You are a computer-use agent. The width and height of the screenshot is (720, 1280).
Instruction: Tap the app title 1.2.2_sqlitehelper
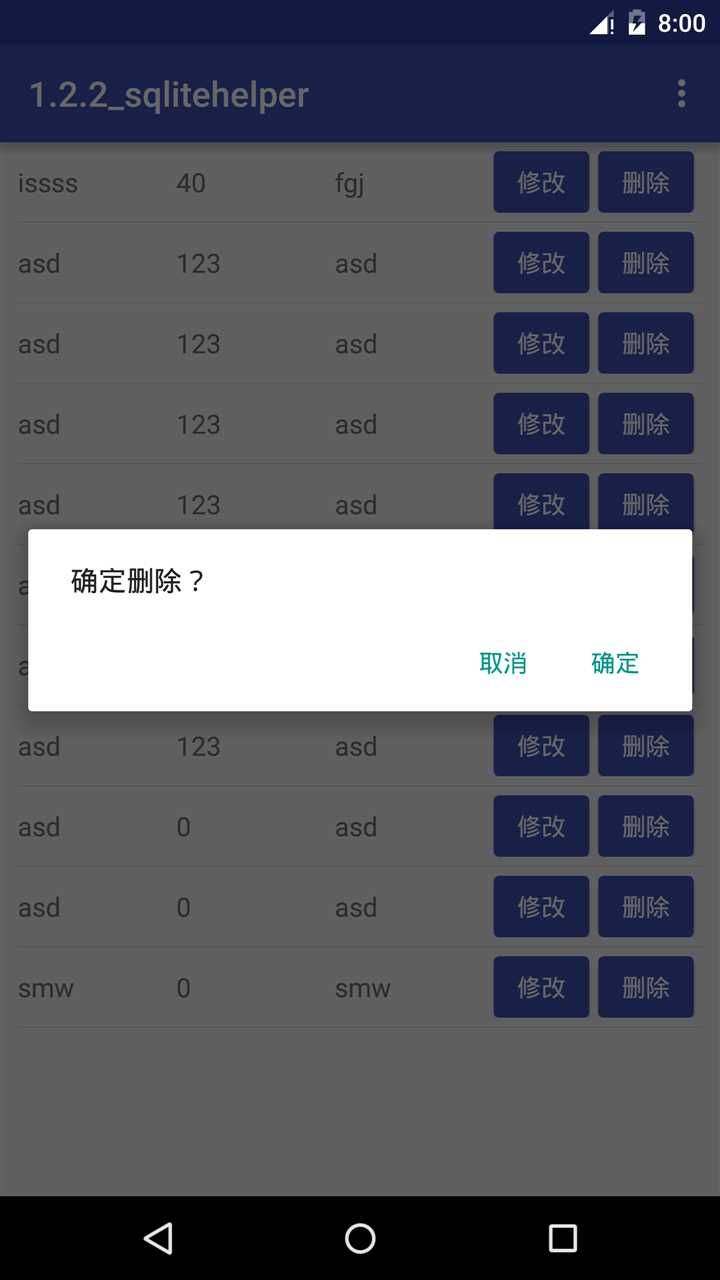[x=169, y=94]
